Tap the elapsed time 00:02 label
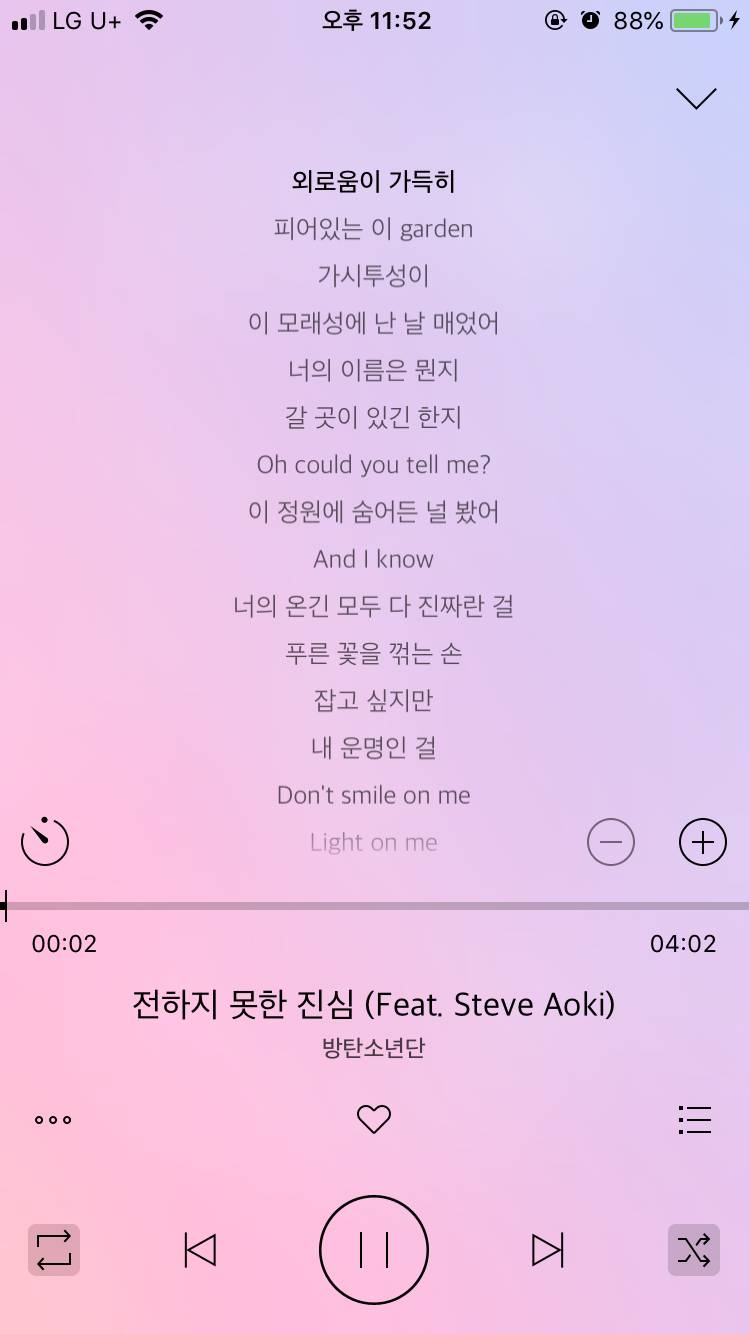The height and width of the screenshot is (1334, 750). [x=65, y=943]
